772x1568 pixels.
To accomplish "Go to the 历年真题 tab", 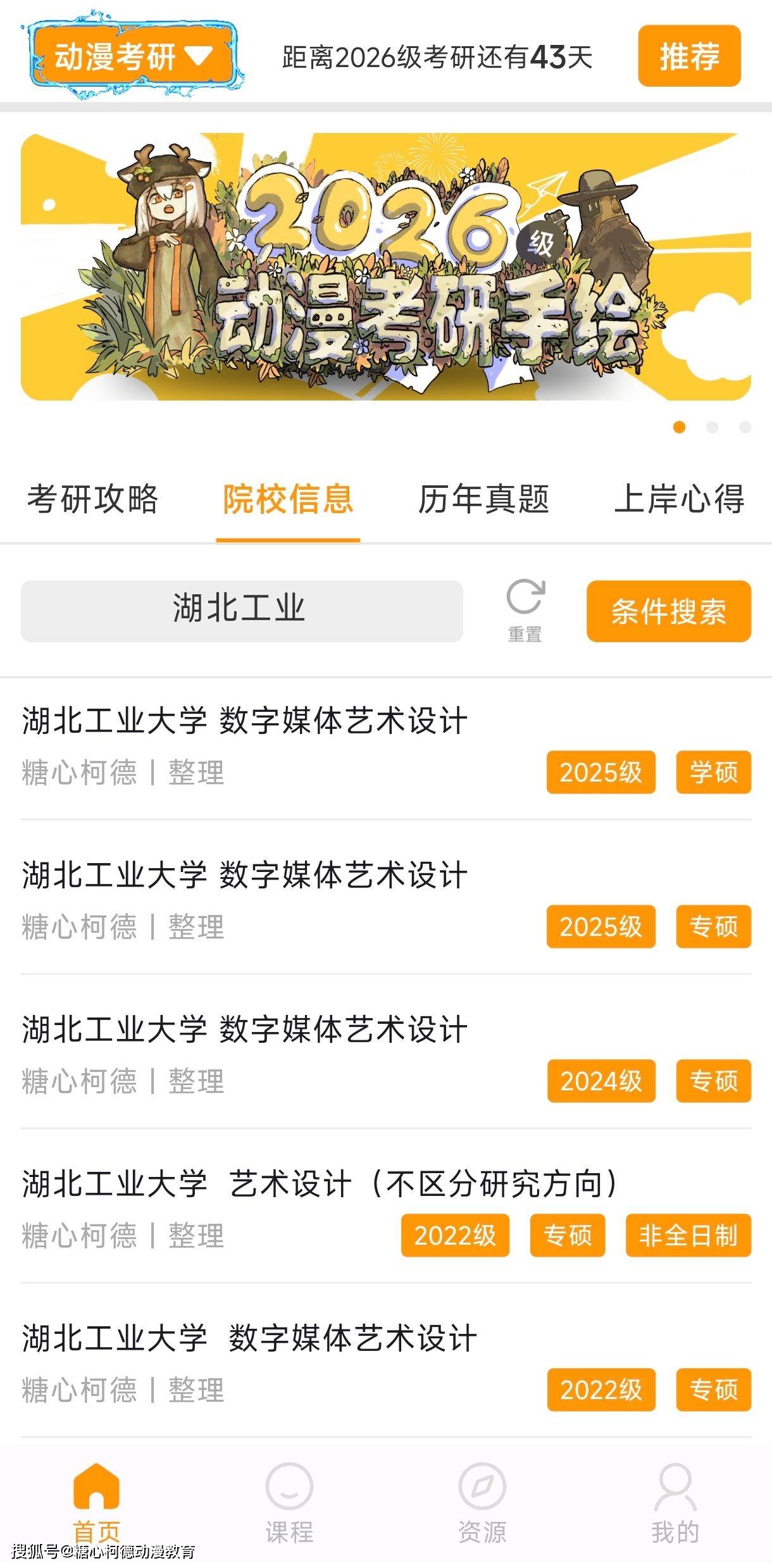I will (483, 499).
